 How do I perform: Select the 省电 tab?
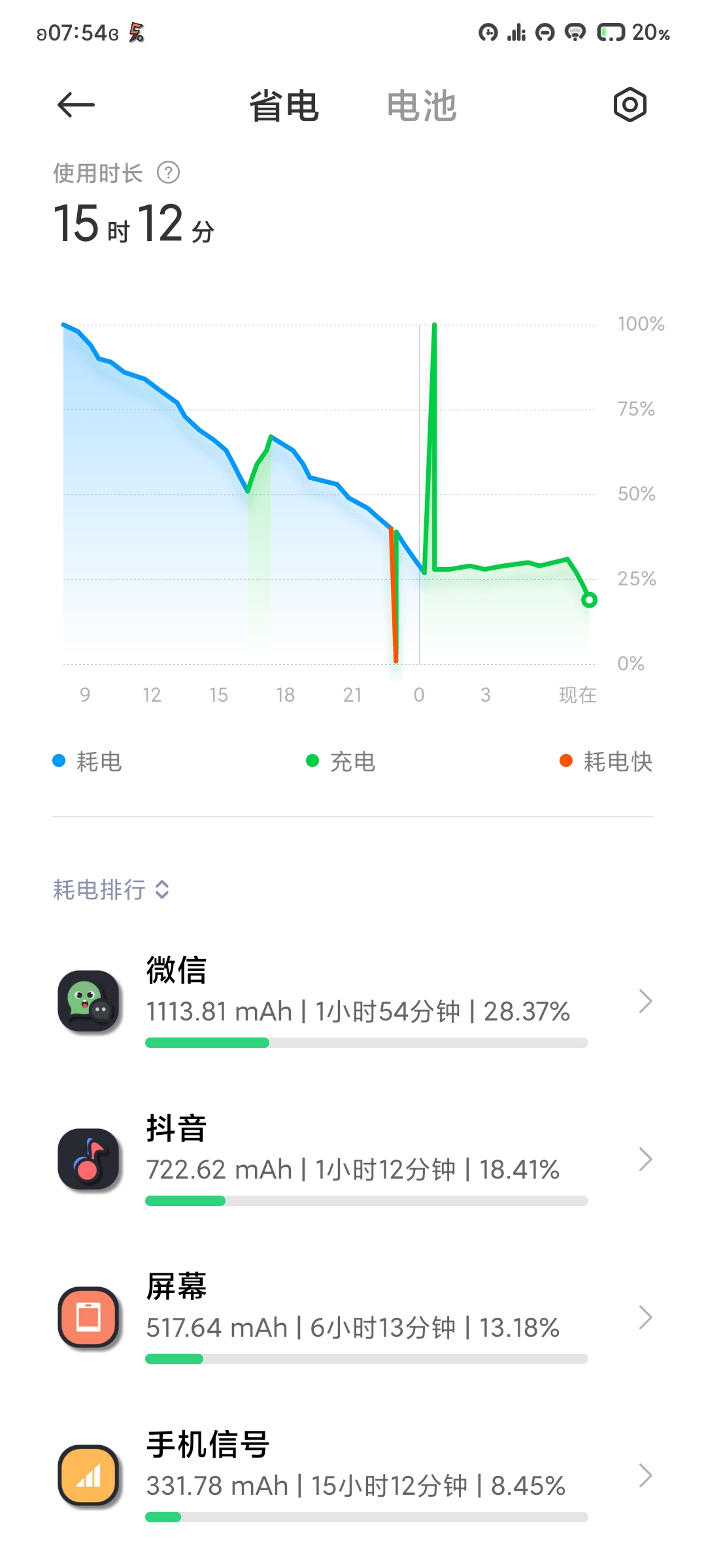[x=284, y=106]
